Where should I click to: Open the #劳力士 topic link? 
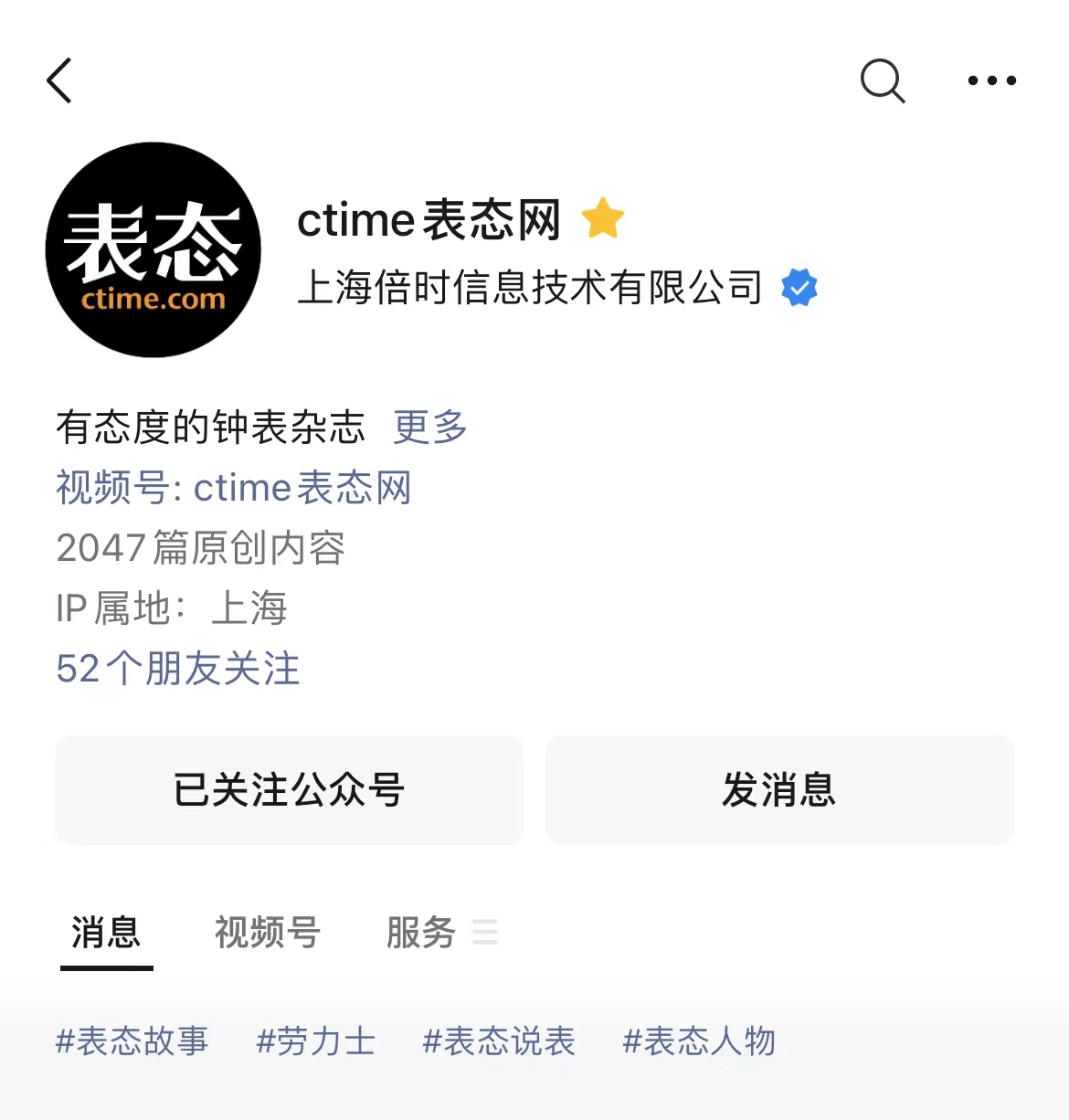(315, 1041)
